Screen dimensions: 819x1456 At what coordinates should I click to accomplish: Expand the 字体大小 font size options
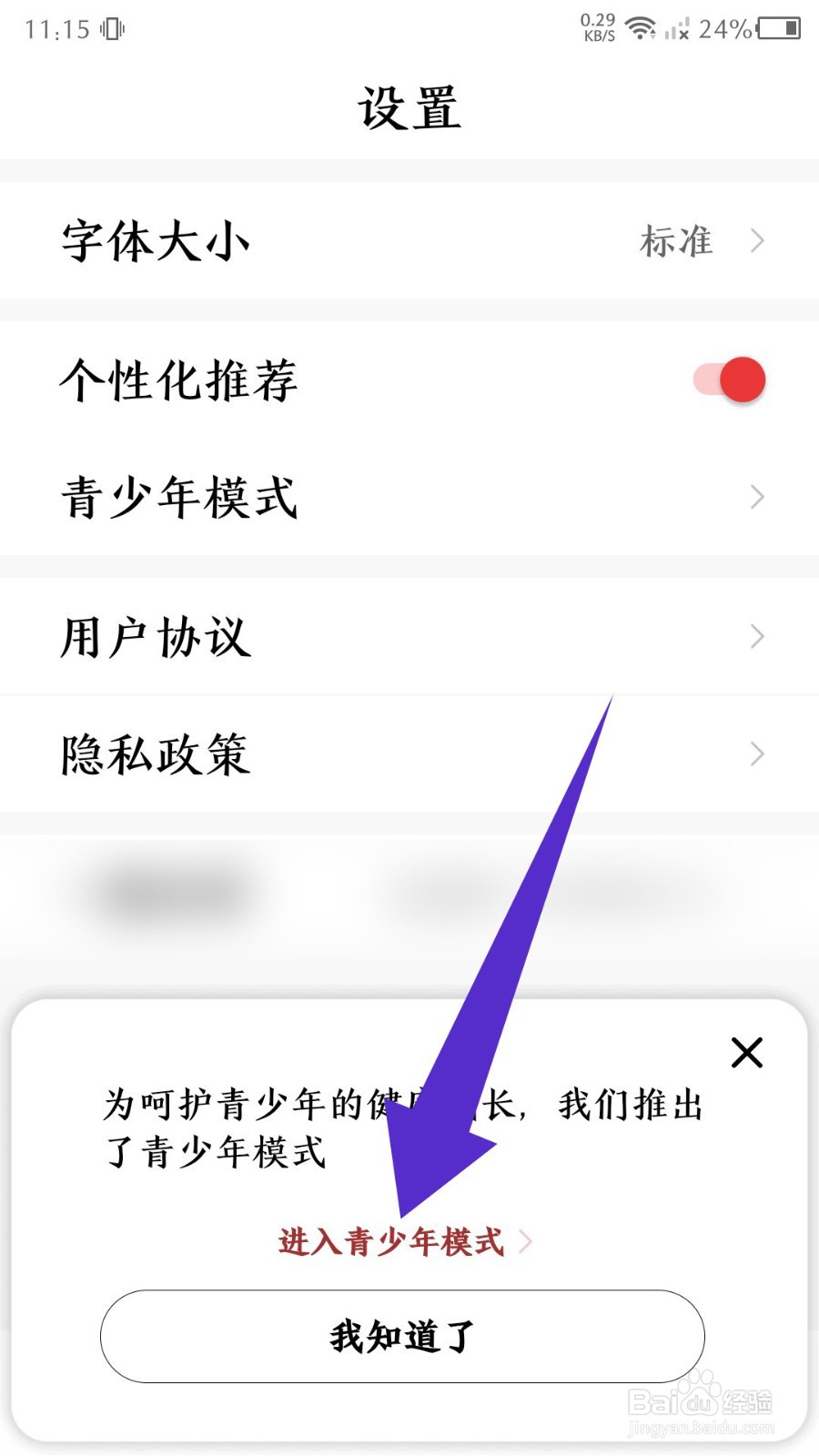click(x=409, y=240)
